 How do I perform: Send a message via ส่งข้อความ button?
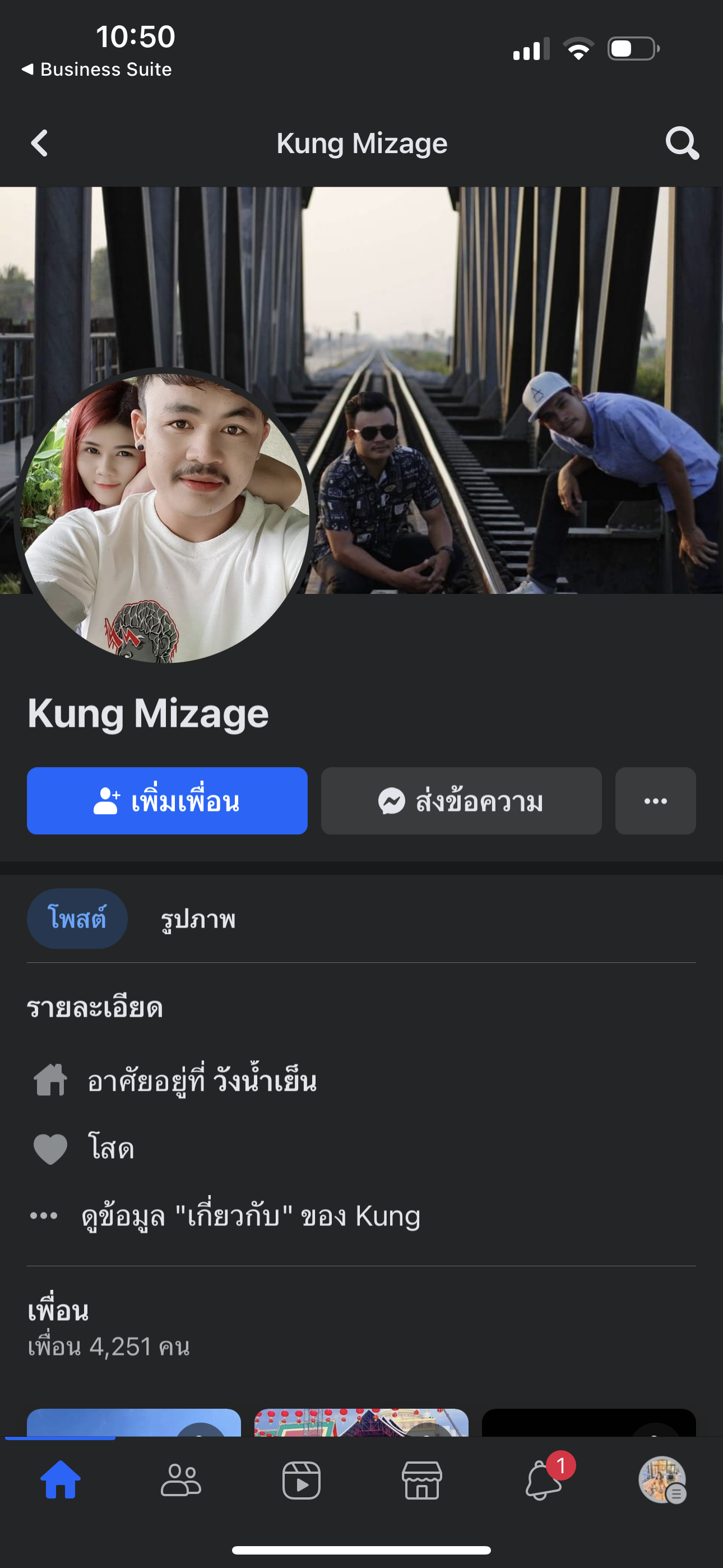pos(461,801)
